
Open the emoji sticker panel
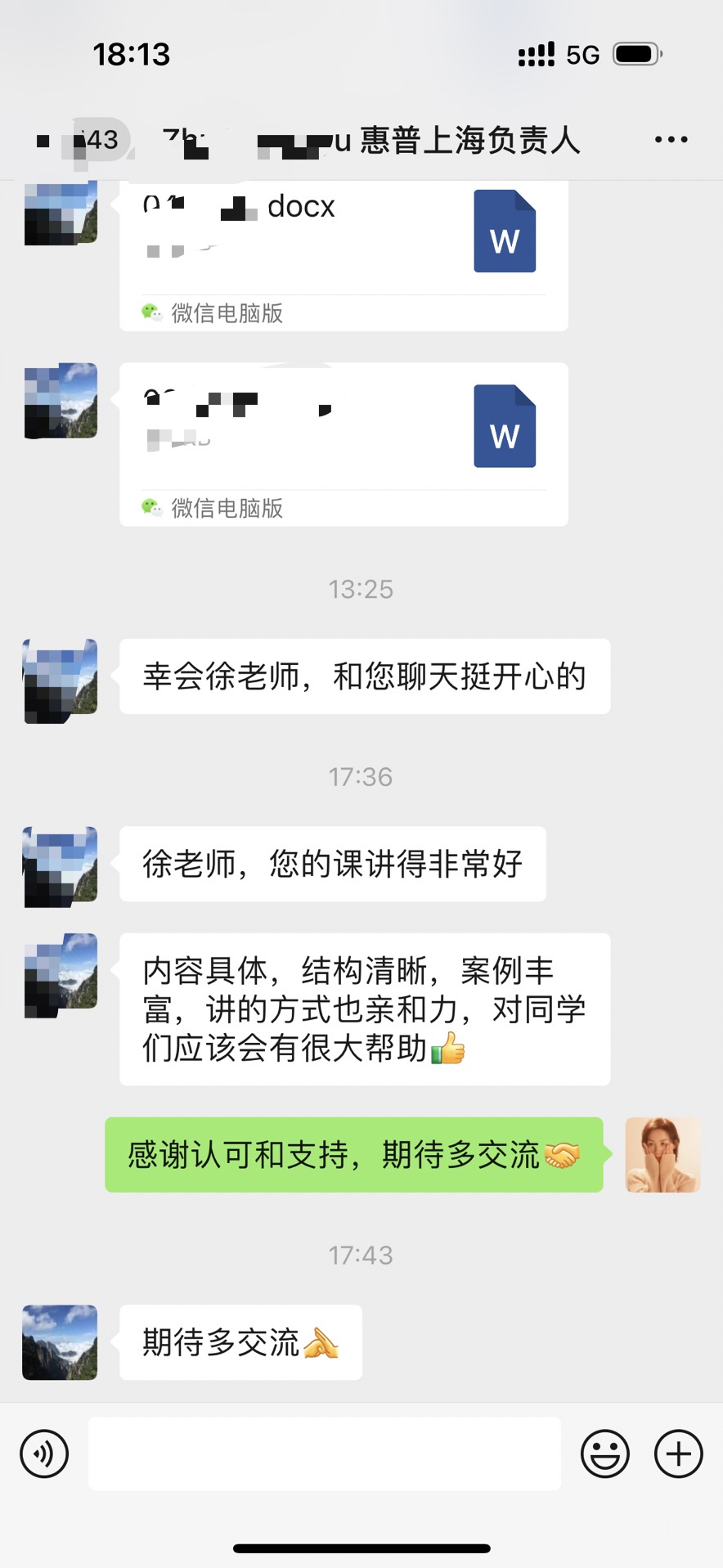[604, 1453]
